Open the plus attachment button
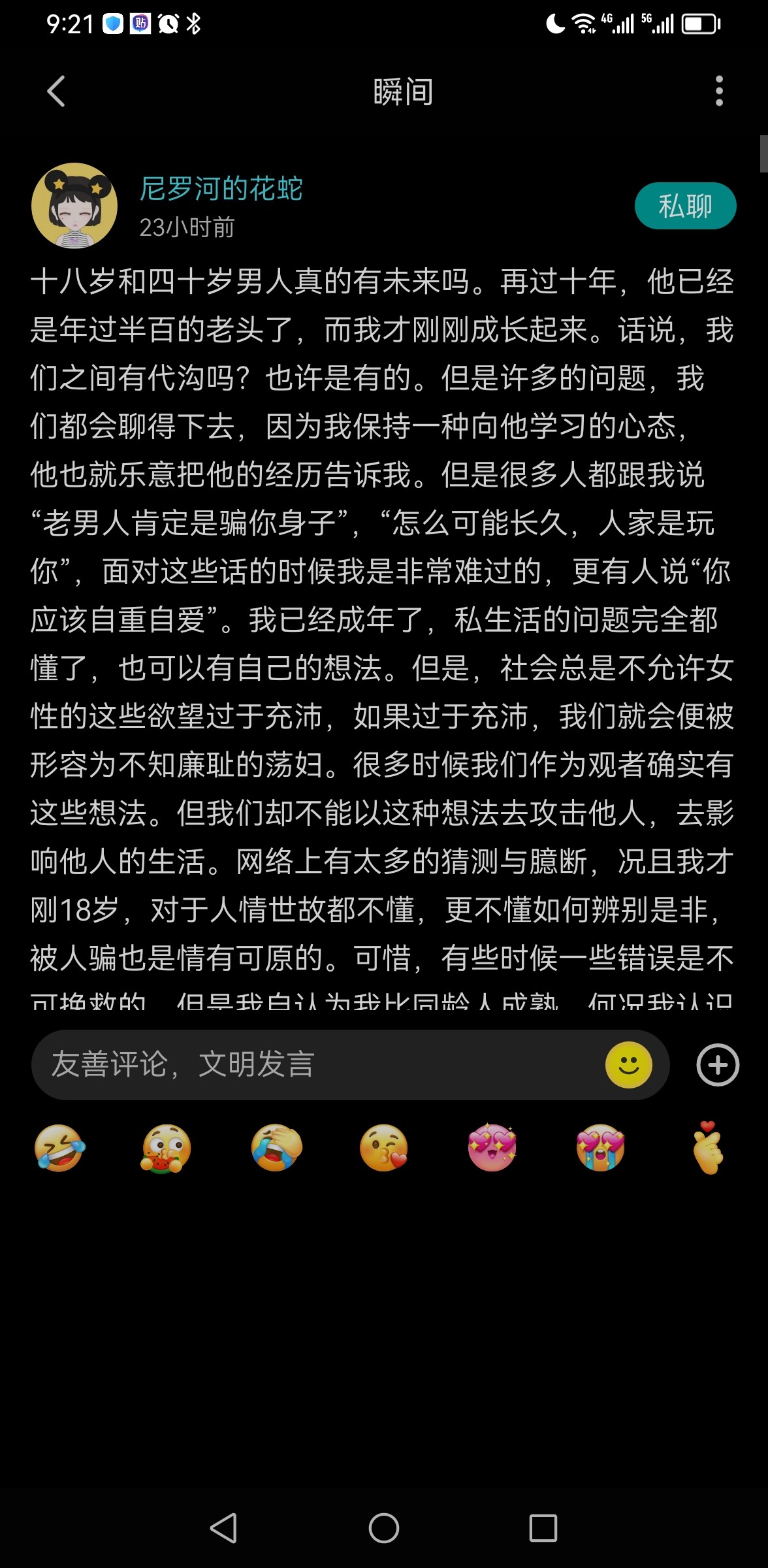768x1568 pixels. coord(718,1065)
